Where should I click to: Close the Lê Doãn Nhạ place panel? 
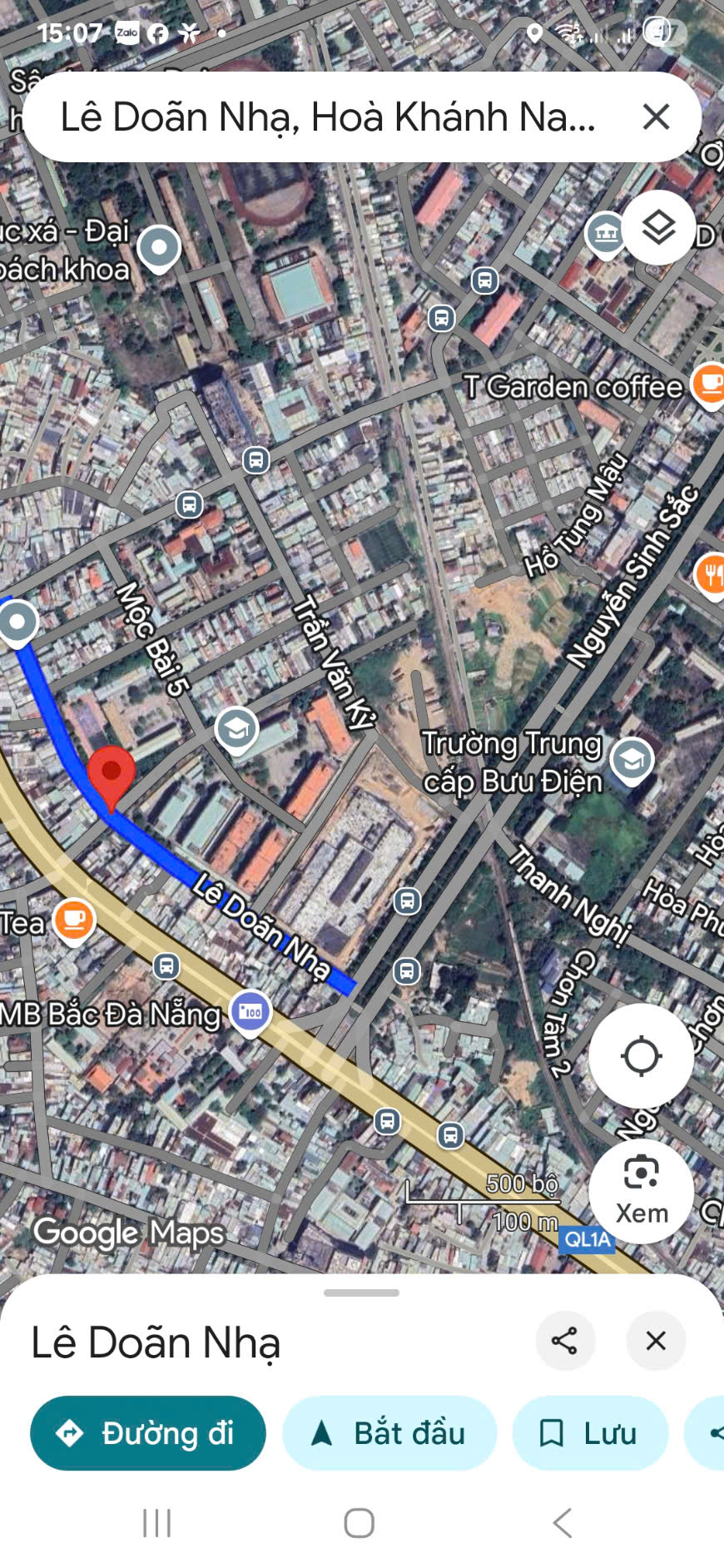tap(656, 1341)
